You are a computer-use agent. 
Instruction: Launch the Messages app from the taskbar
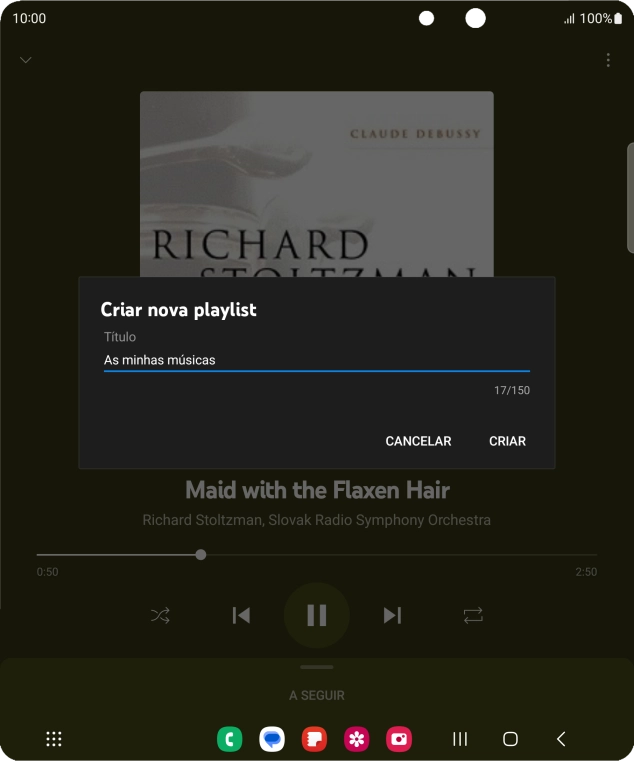coord(272,739)
